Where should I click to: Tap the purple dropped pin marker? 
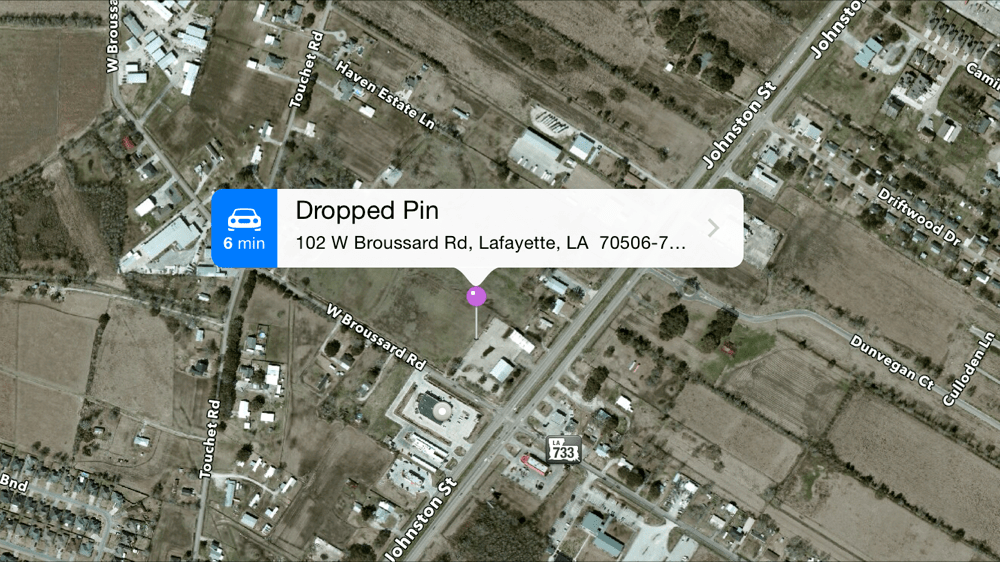coord(476,296)
